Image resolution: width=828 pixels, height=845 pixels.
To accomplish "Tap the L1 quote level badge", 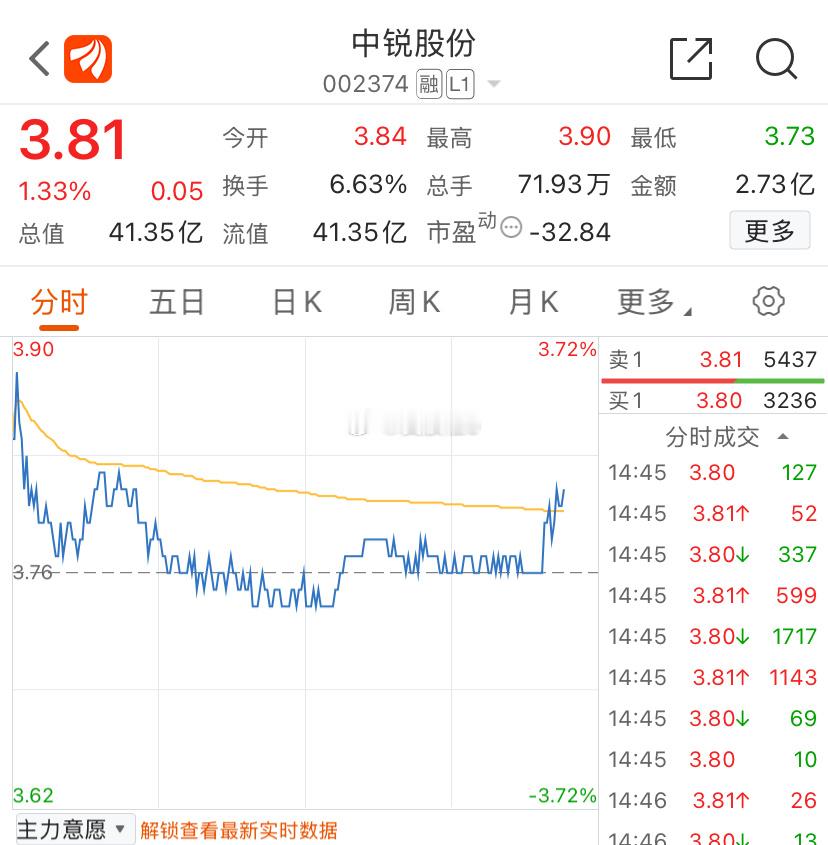I will tap(461, 84).
